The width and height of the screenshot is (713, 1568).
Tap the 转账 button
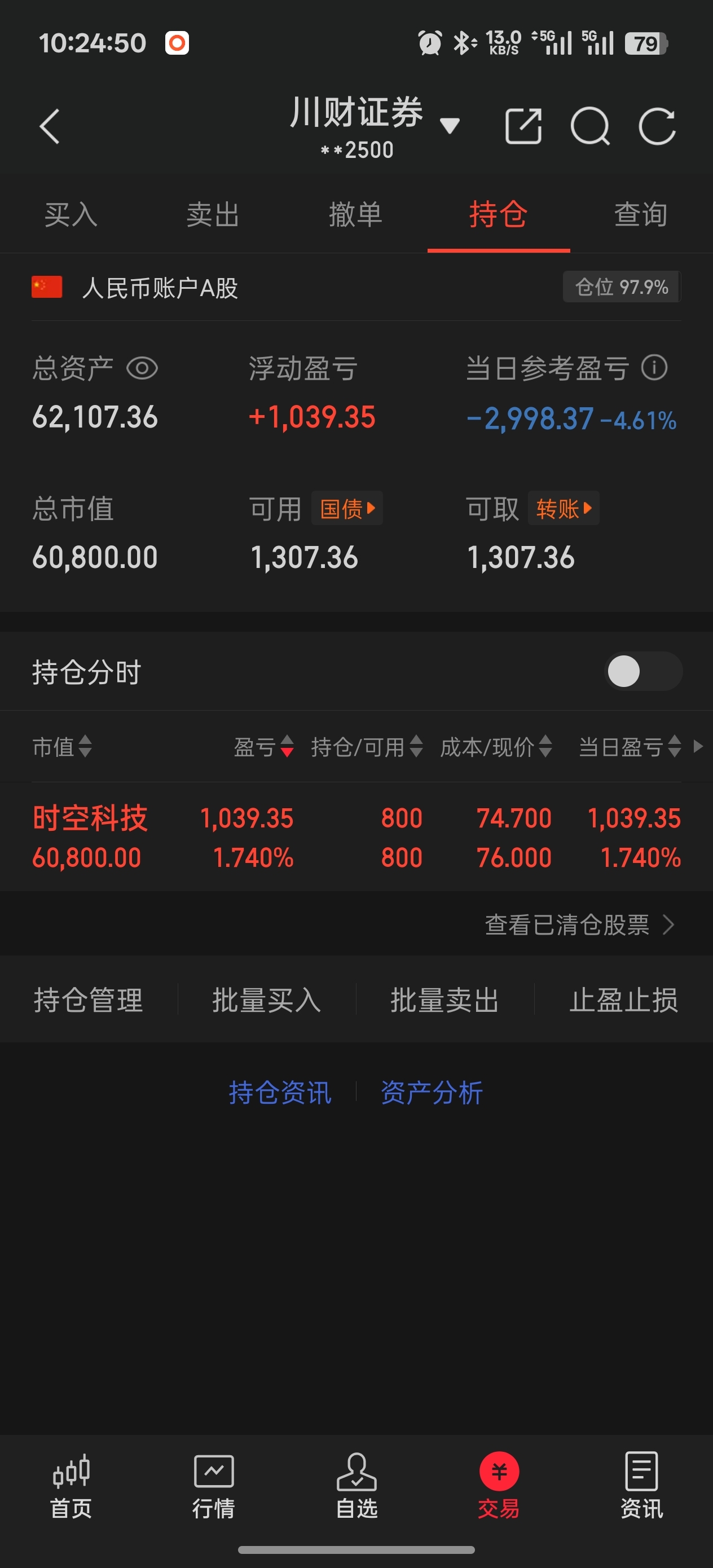coord(563,508)
